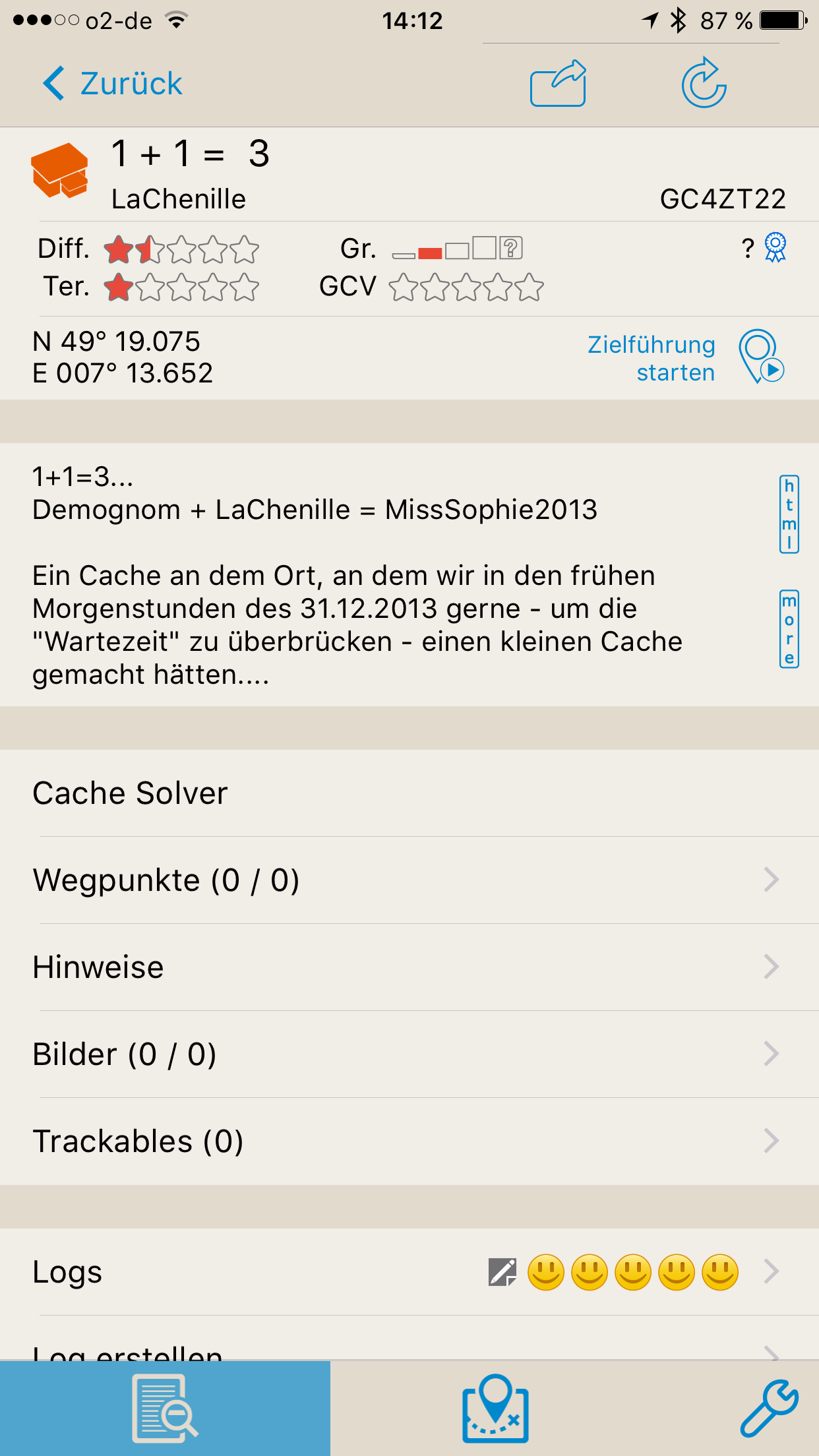Show Trackables (0)

tap(409, 1141)
